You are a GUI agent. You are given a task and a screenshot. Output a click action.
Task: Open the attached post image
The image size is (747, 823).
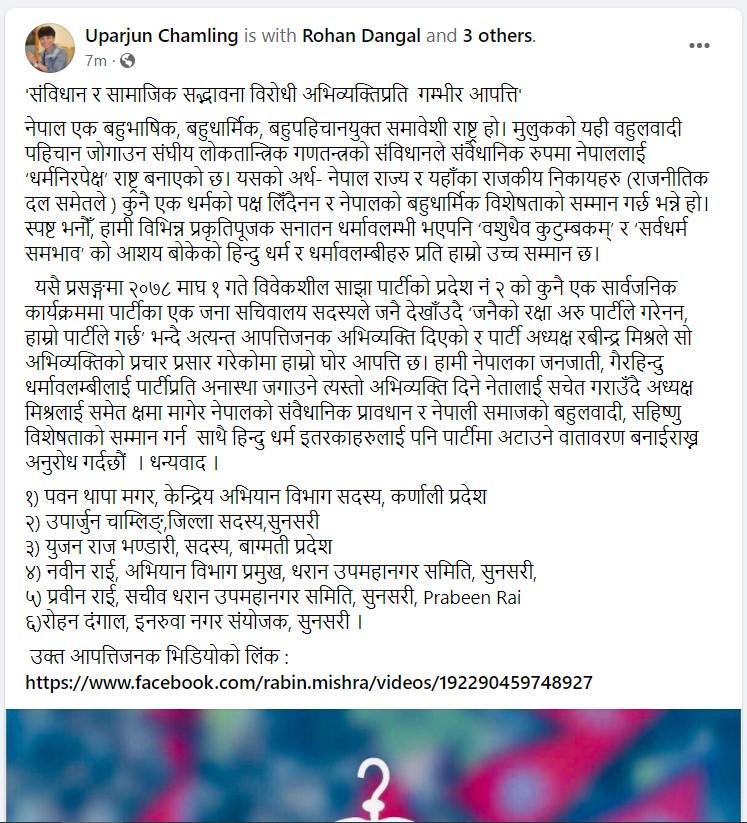point(373,766)
